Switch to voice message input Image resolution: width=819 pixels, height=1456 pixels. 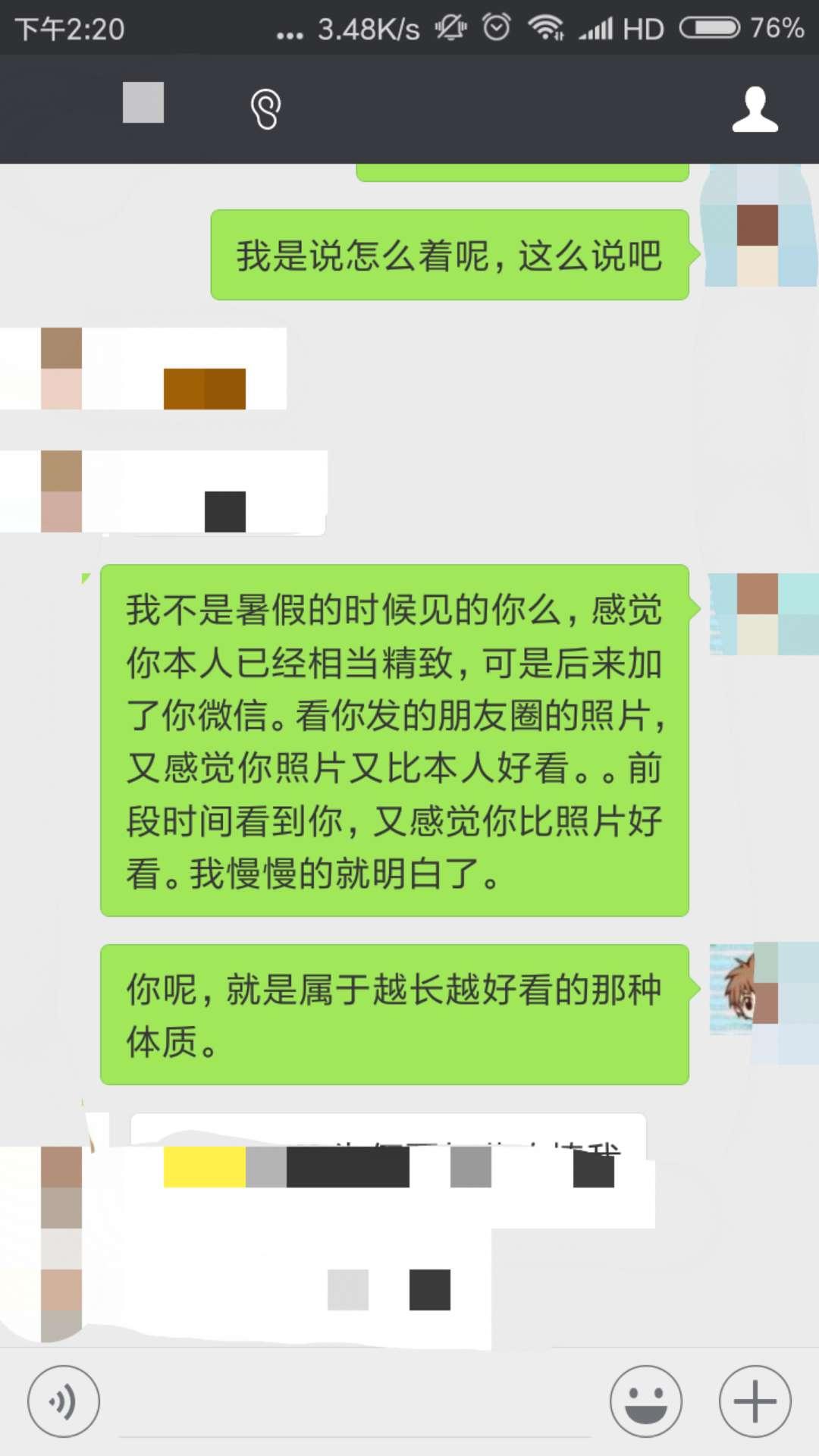pos(64,1401)
